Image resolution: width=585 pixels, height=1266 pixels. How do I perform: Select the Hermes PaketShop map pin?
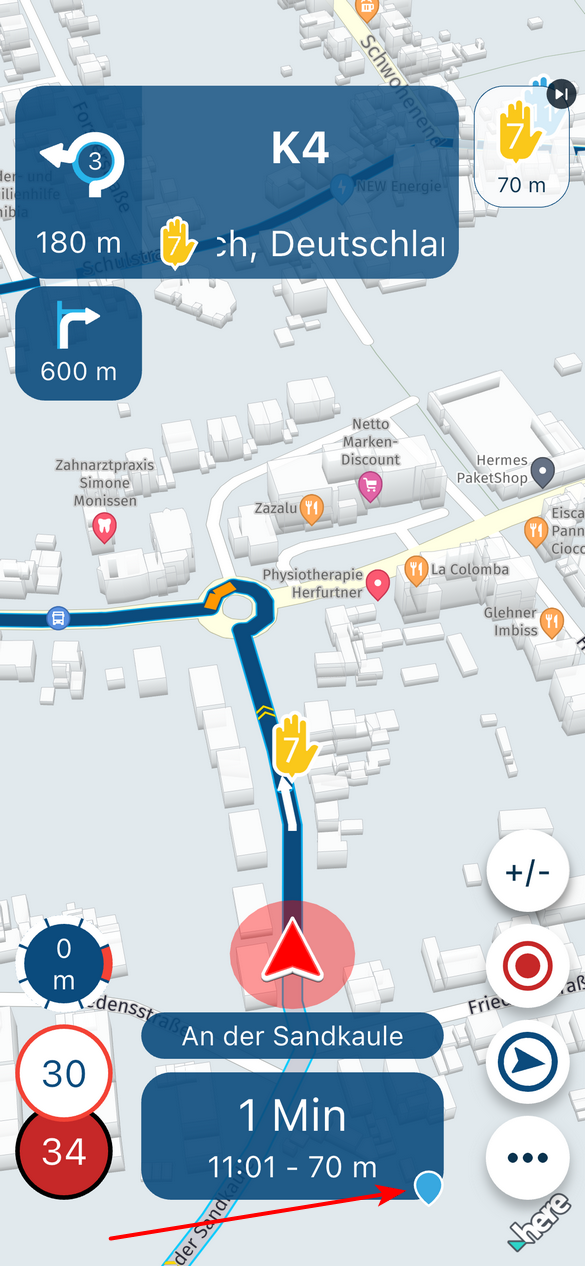(x=543, y=472)
